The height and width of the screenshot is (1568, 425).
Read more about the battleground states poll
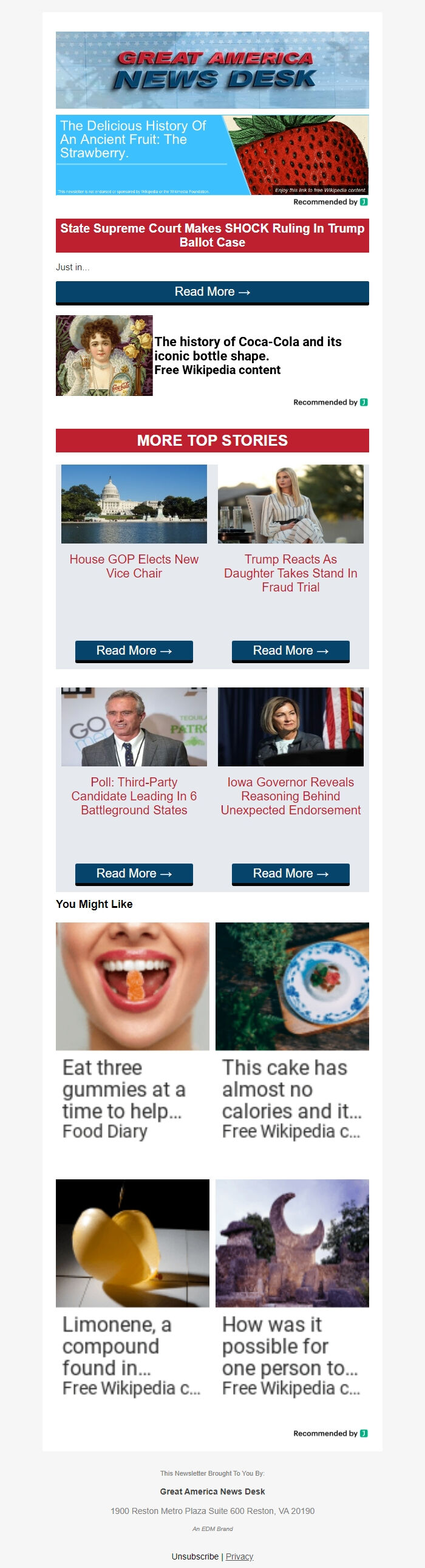click(134, 873)
